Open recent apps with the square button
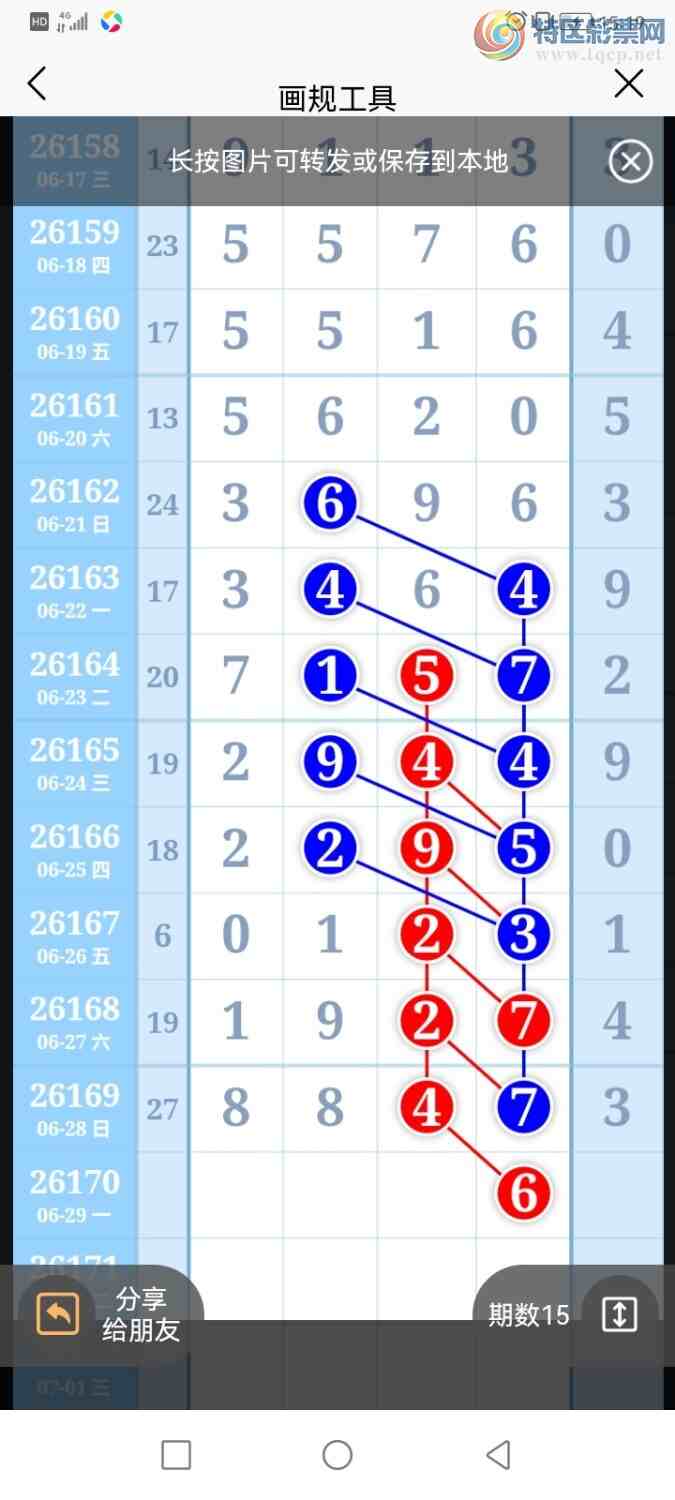 pyautogui.click(x=176, y=1455)
